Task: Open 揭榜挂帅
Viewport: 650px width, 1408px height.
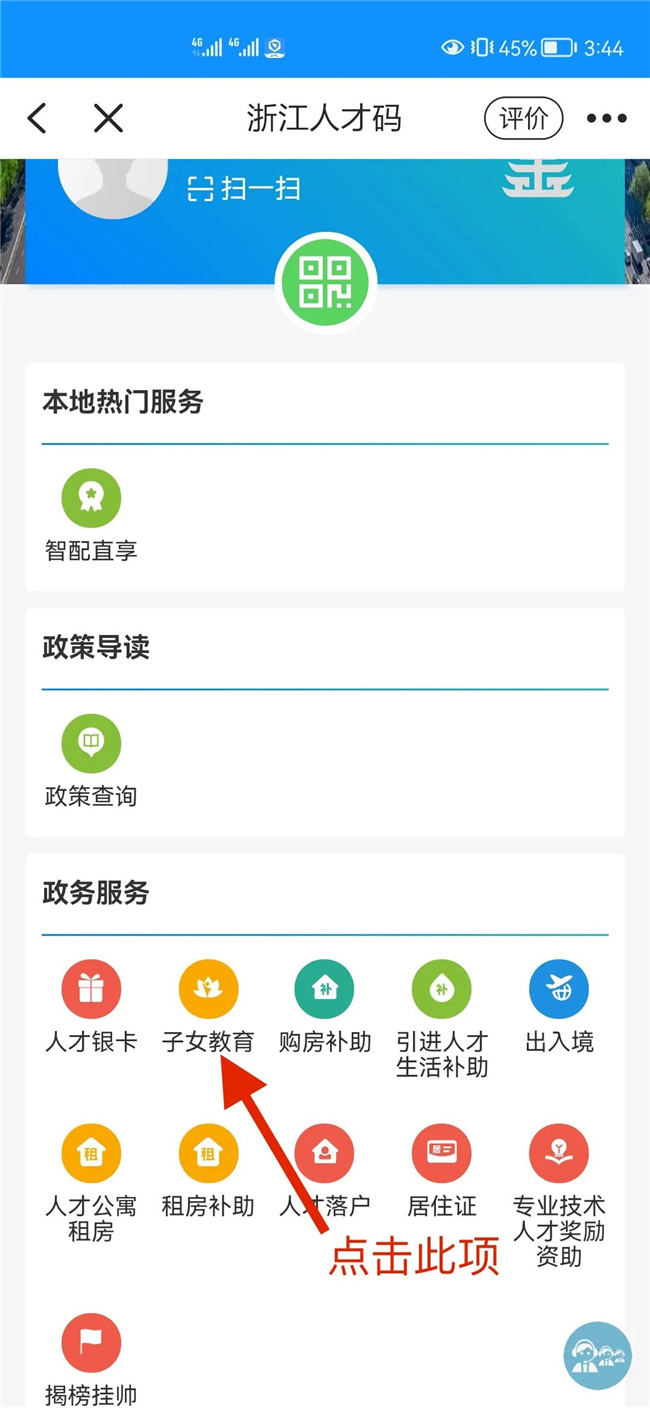Action: click(x=91, y=1344)
